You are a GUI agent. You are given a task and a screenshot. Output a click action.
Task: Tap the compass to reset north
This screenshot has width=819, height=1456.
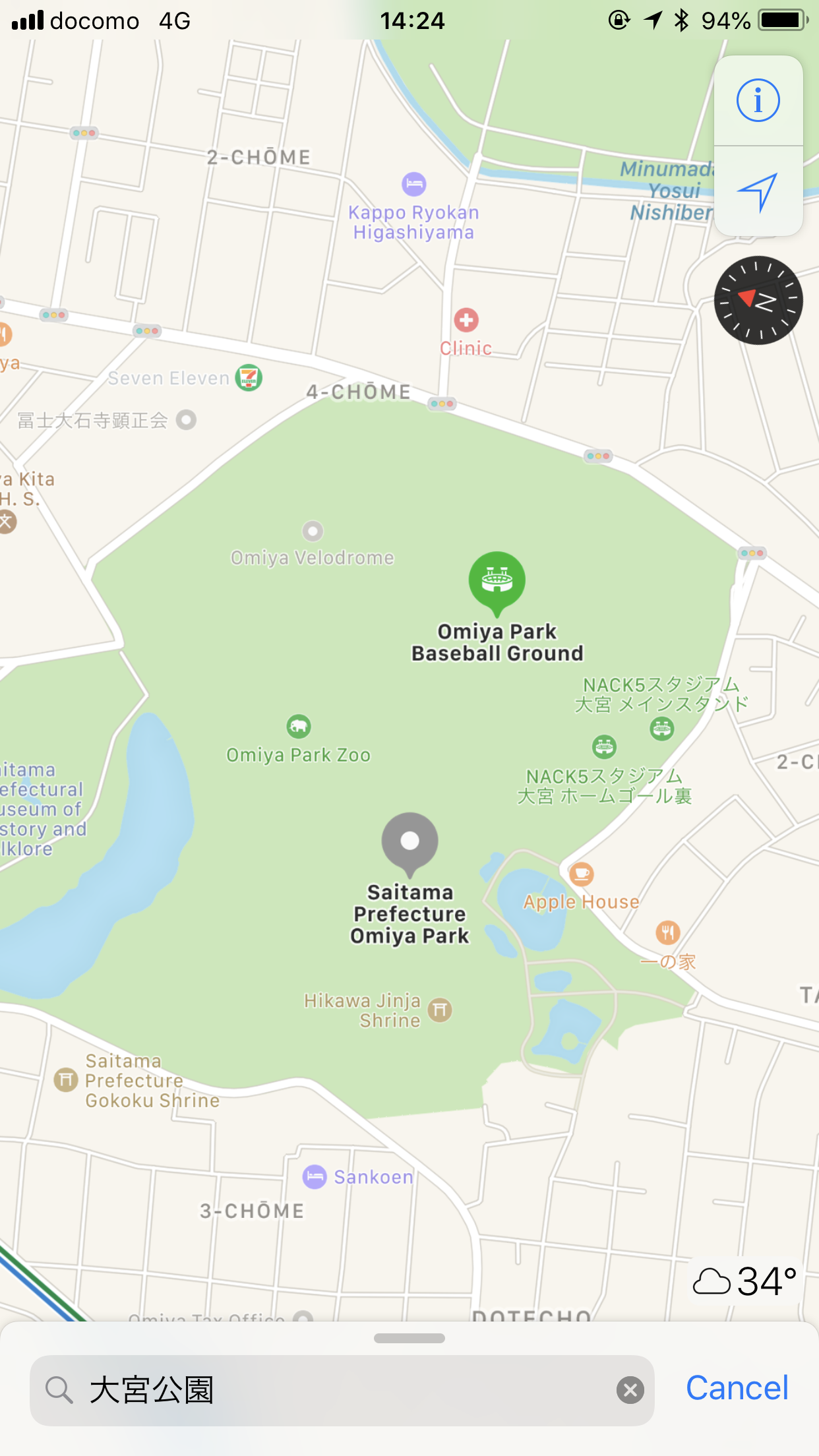click(758, 301)
